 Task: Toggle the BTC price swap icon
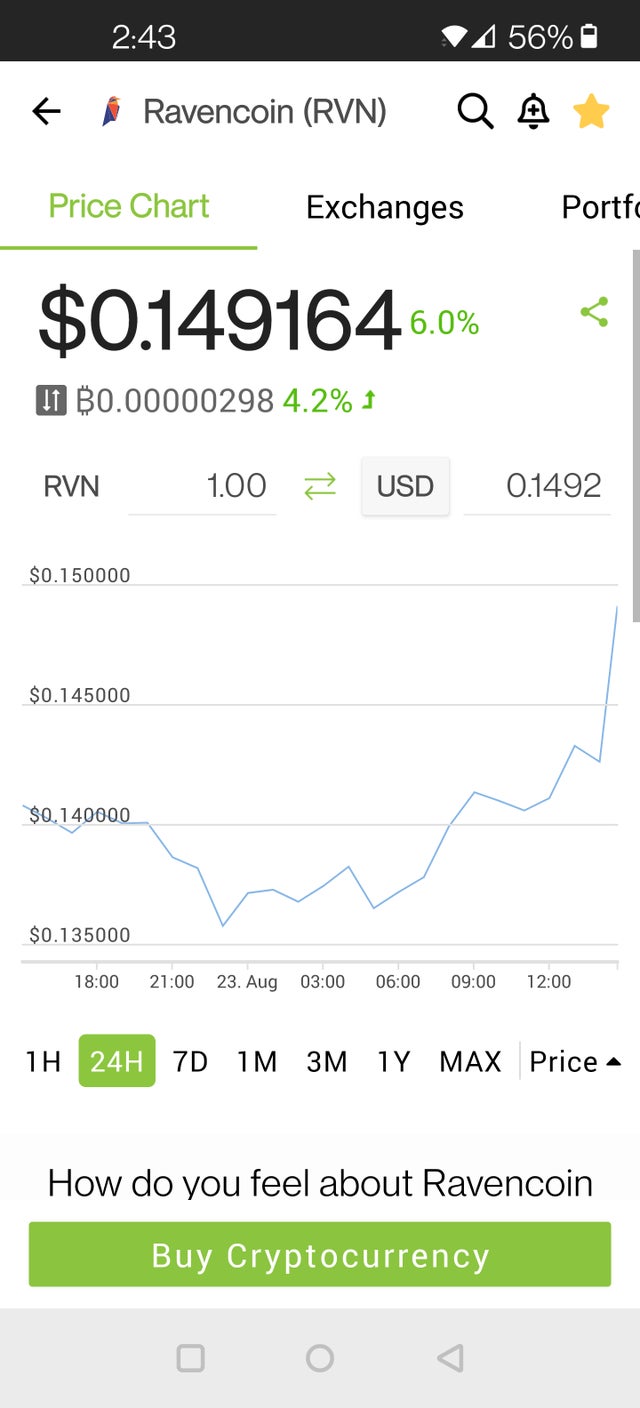point(51,401)
